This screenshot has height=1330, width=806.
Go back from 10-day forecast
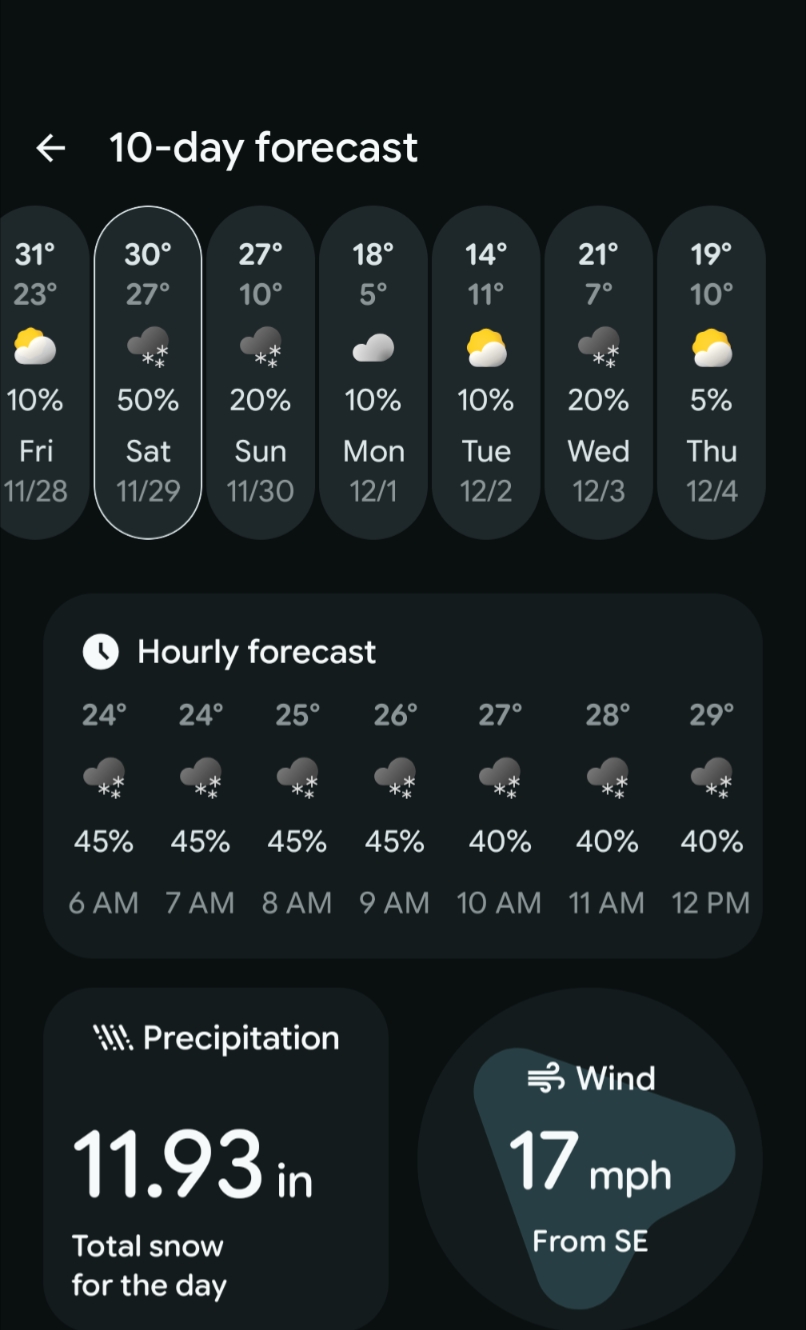pos(50,149)
